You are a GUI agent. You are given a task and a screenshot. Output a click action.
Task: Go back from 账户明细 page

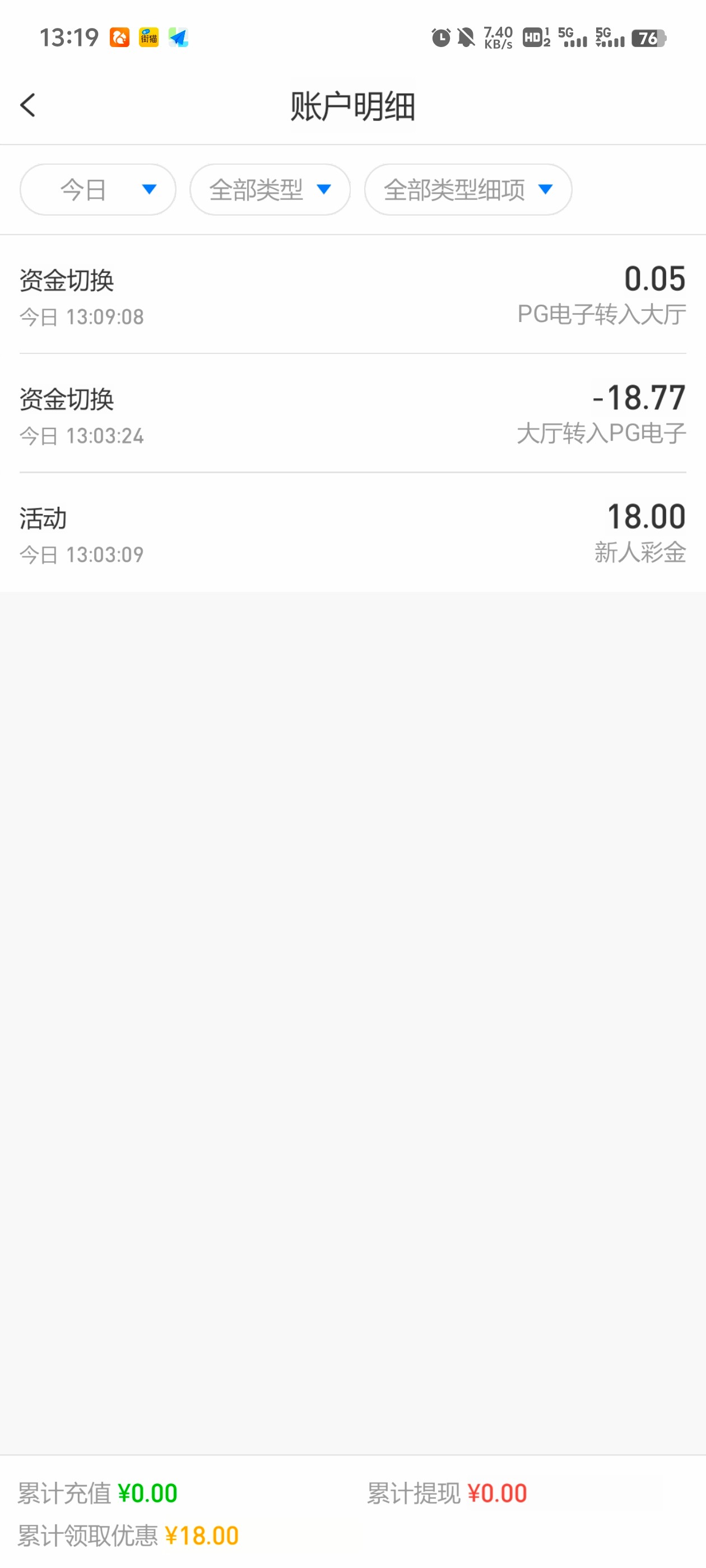tap(28, 105)
